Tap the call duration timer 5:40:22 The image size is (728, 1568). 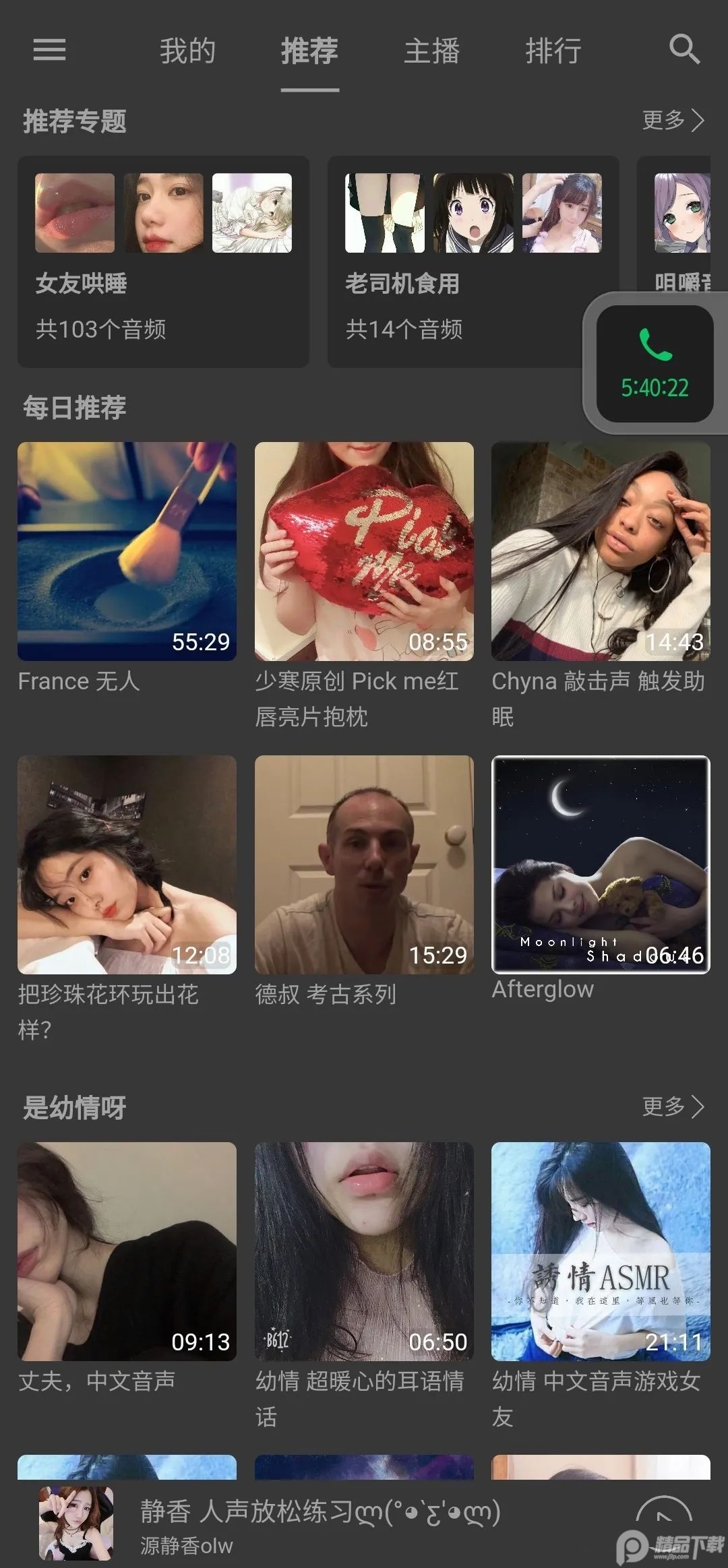[x=652, y=389]
